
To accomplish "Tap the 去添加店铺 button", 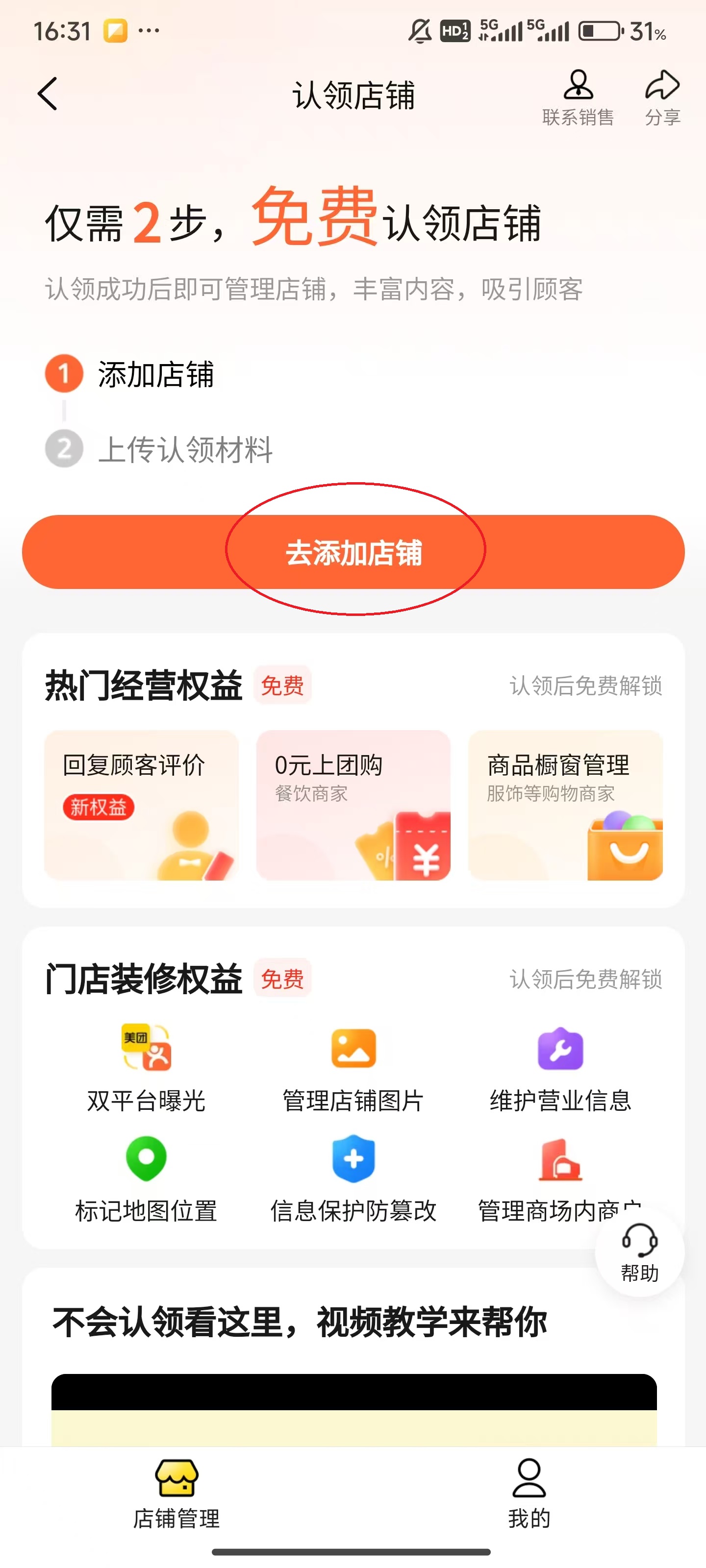I will click(353, 552).
